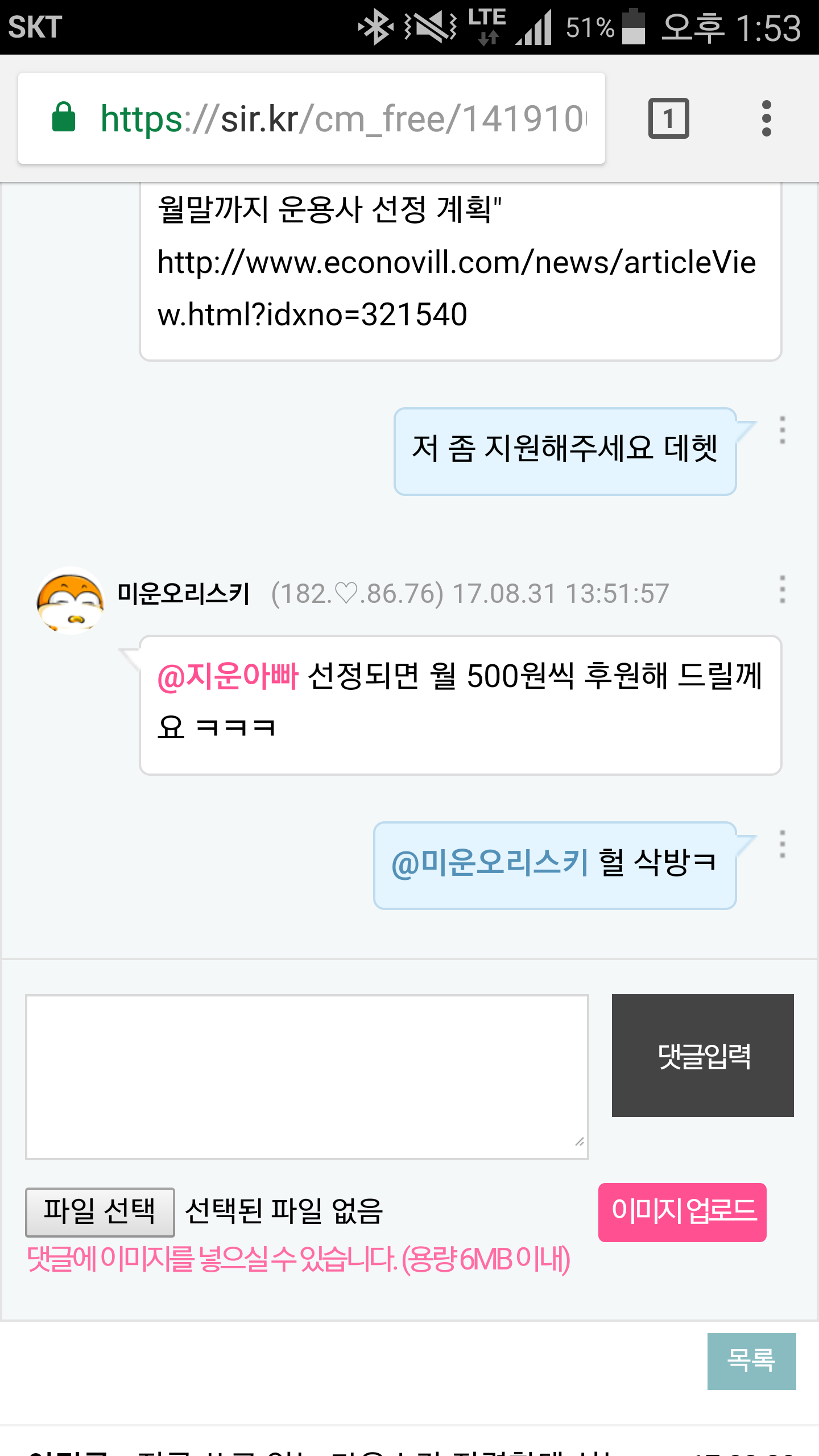Focus the comment text box
819x1456 pixels.
coord(307,1077)
